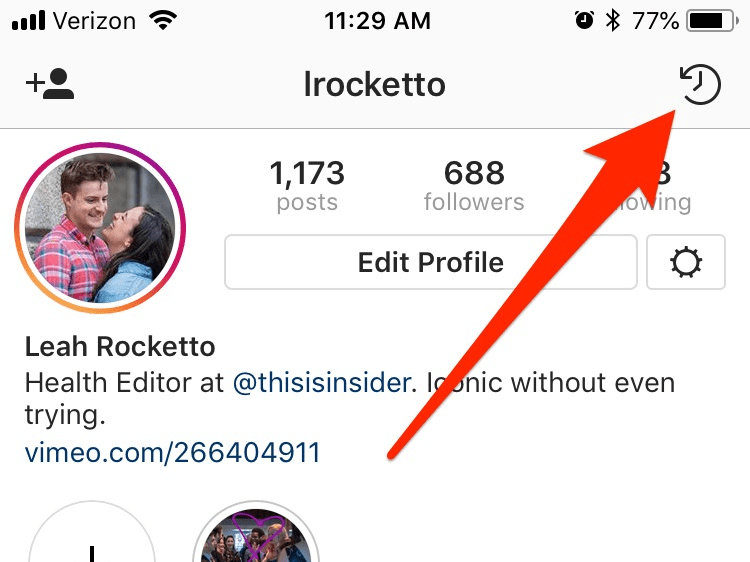View the 688 followers list
The width and height of the screenshot is (750, 562).
pos(474,186)
